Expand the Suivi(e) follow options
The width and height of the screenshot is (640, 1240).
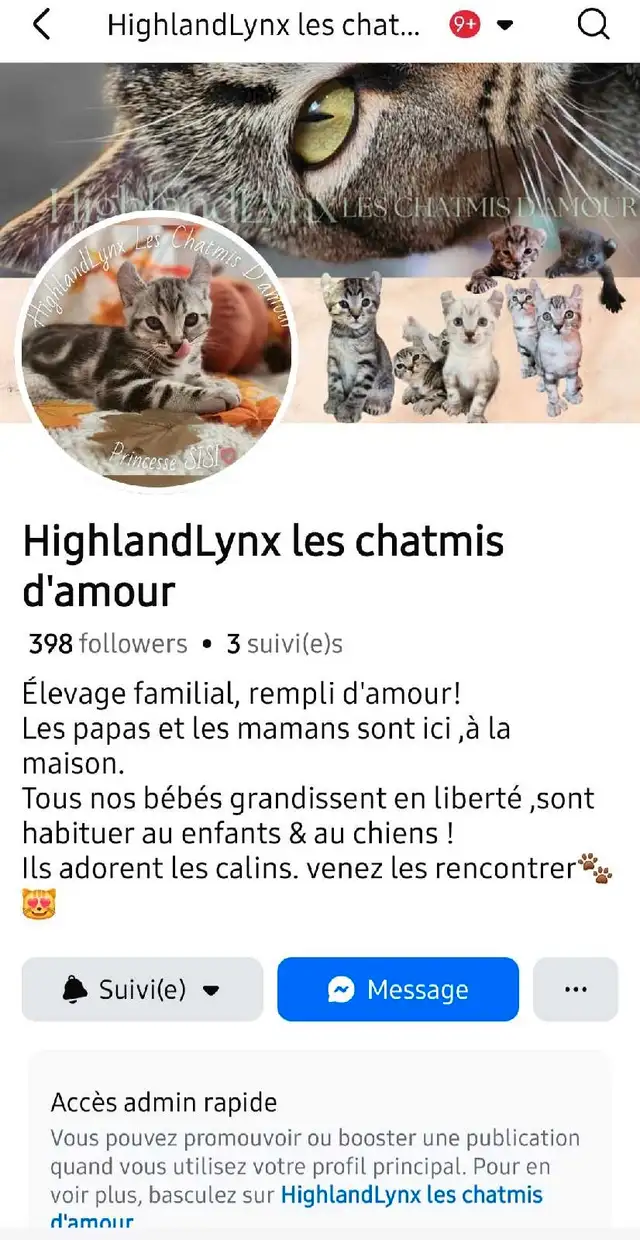[x=142, y=990]
